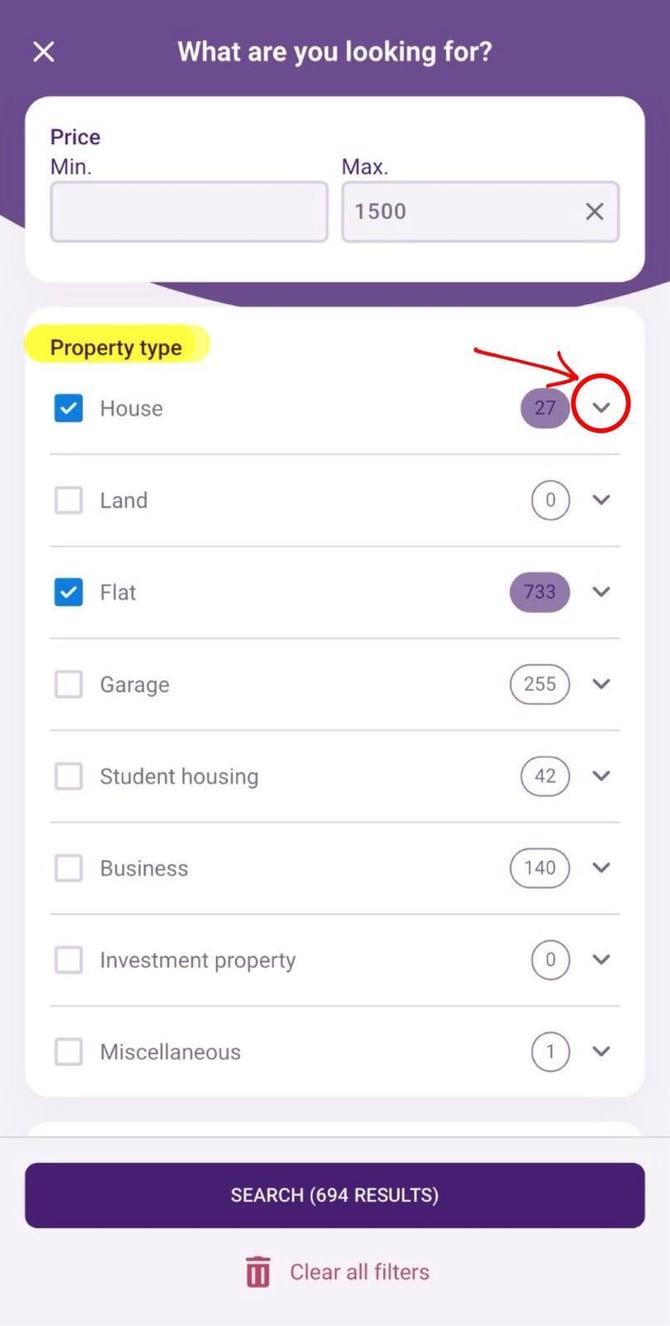Screen dimensions: 670x1326
Task: Clear the max price value 1500
Action: (594, 212)
